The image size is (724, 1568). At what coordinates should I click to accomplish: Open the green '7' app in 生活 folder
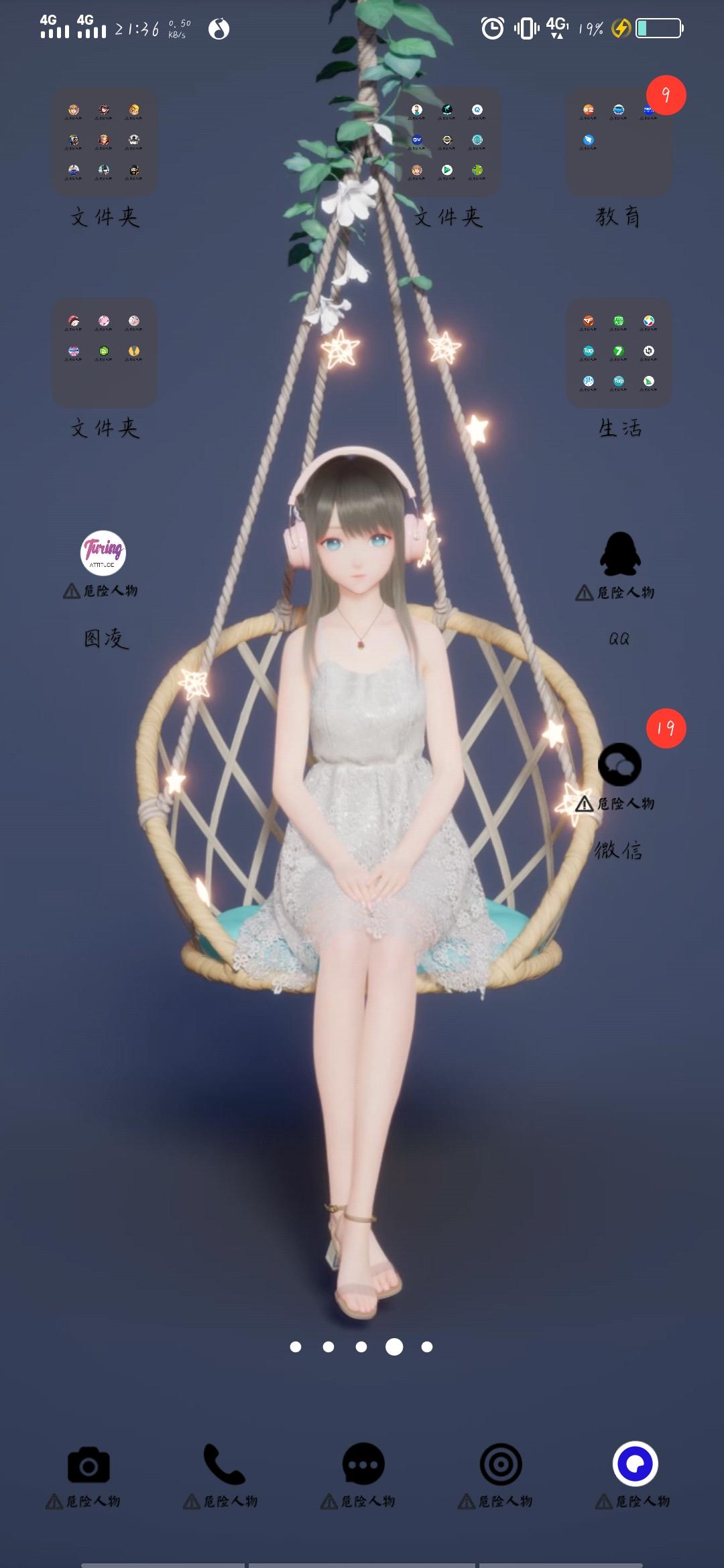(619, 352)
